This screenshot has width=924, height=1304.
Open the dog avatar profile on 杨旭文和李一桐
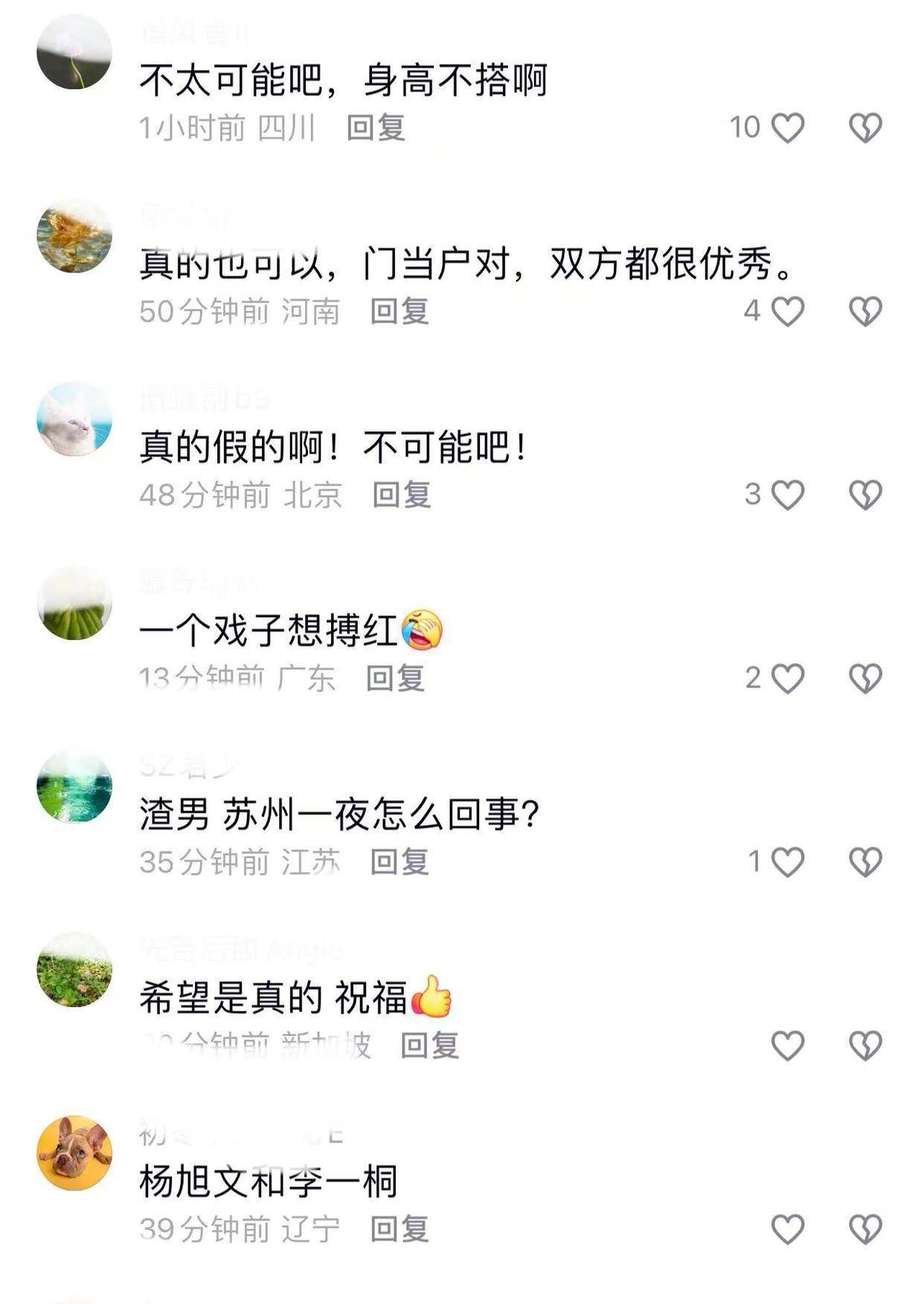click(x=74, y=1153)
